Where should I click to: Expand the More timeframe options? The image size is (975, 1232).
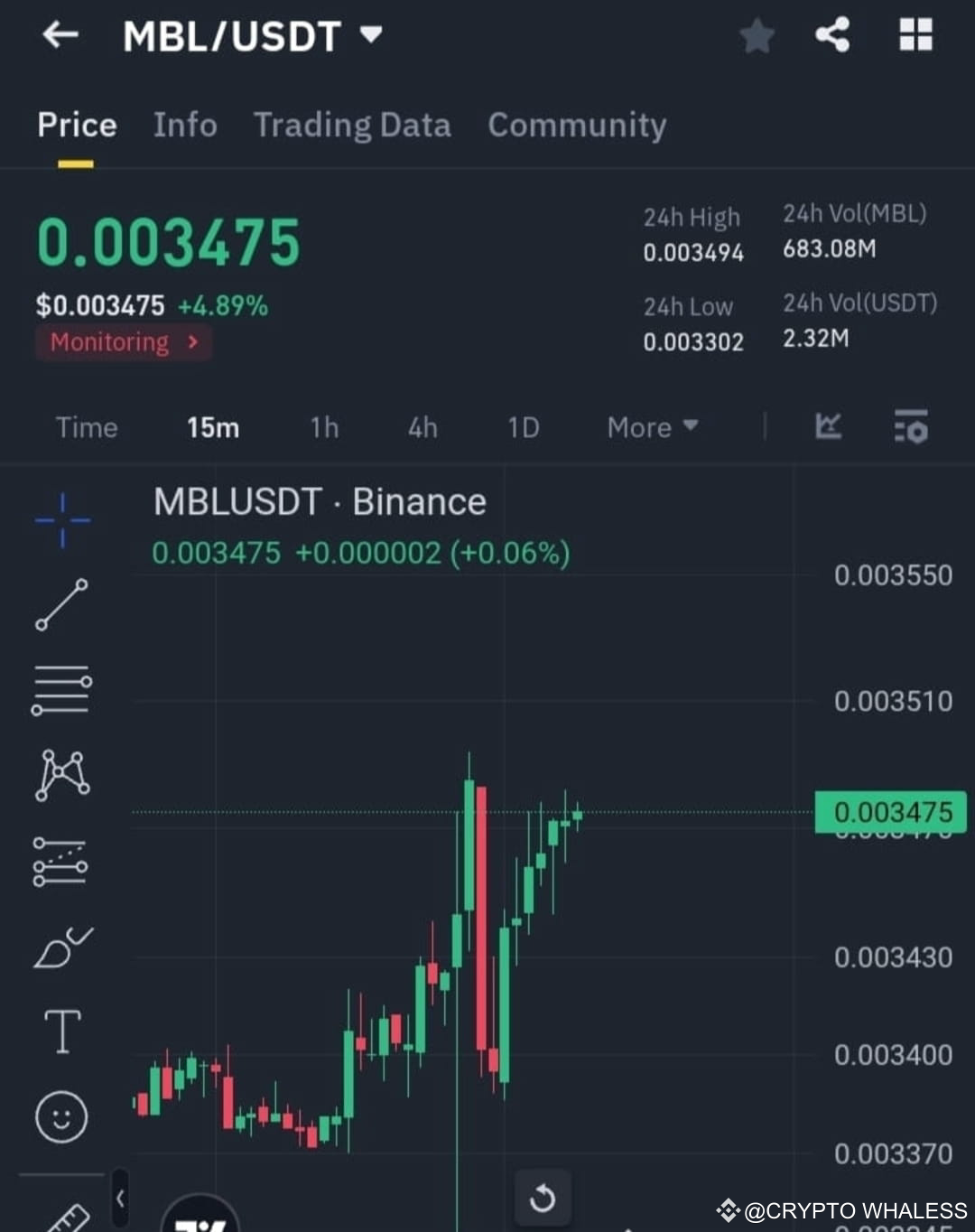652,427
